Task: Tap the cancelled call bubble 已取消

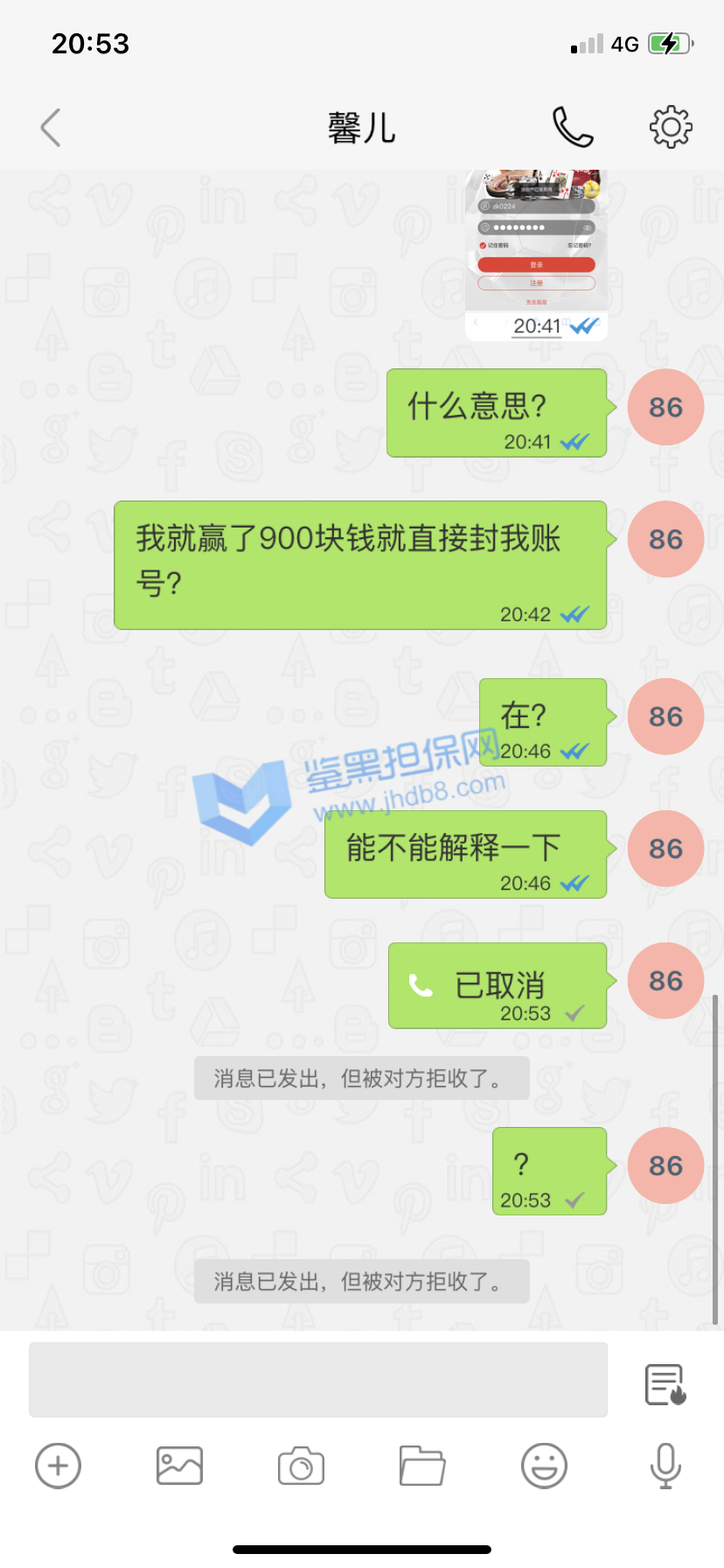Action: pos(497,985)
